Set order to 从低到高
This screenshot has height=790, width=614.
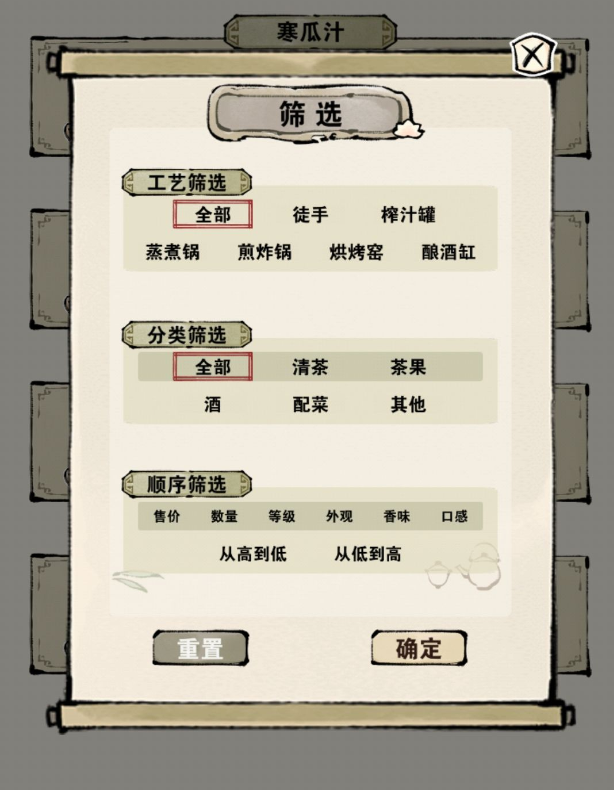368,554
